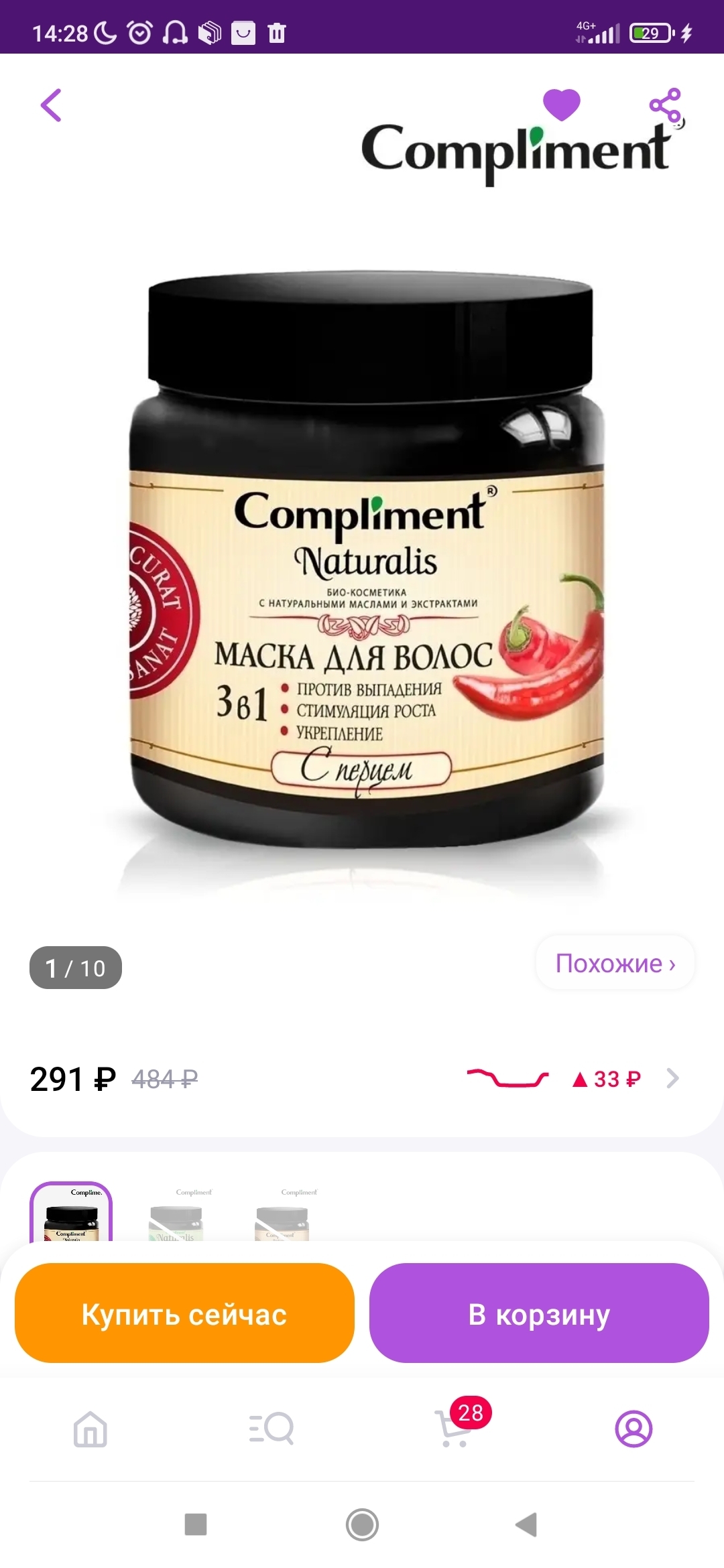The height and width of the screenshot is (1568, 724).
Task: Go back using the purple arrow
Action: tap(51, 105)
